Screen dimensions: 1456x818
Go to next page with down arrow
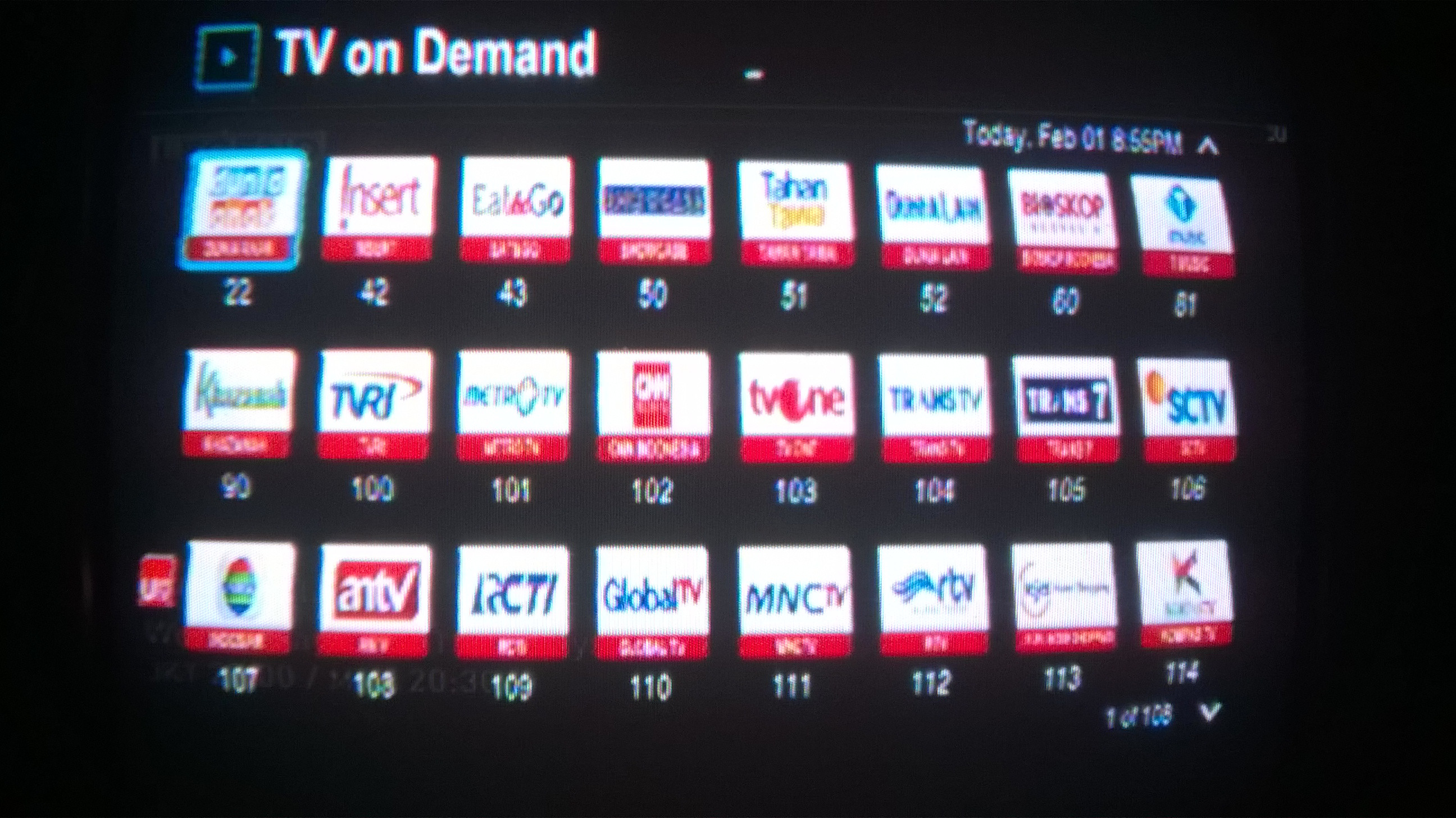[x=1209, y=712]
